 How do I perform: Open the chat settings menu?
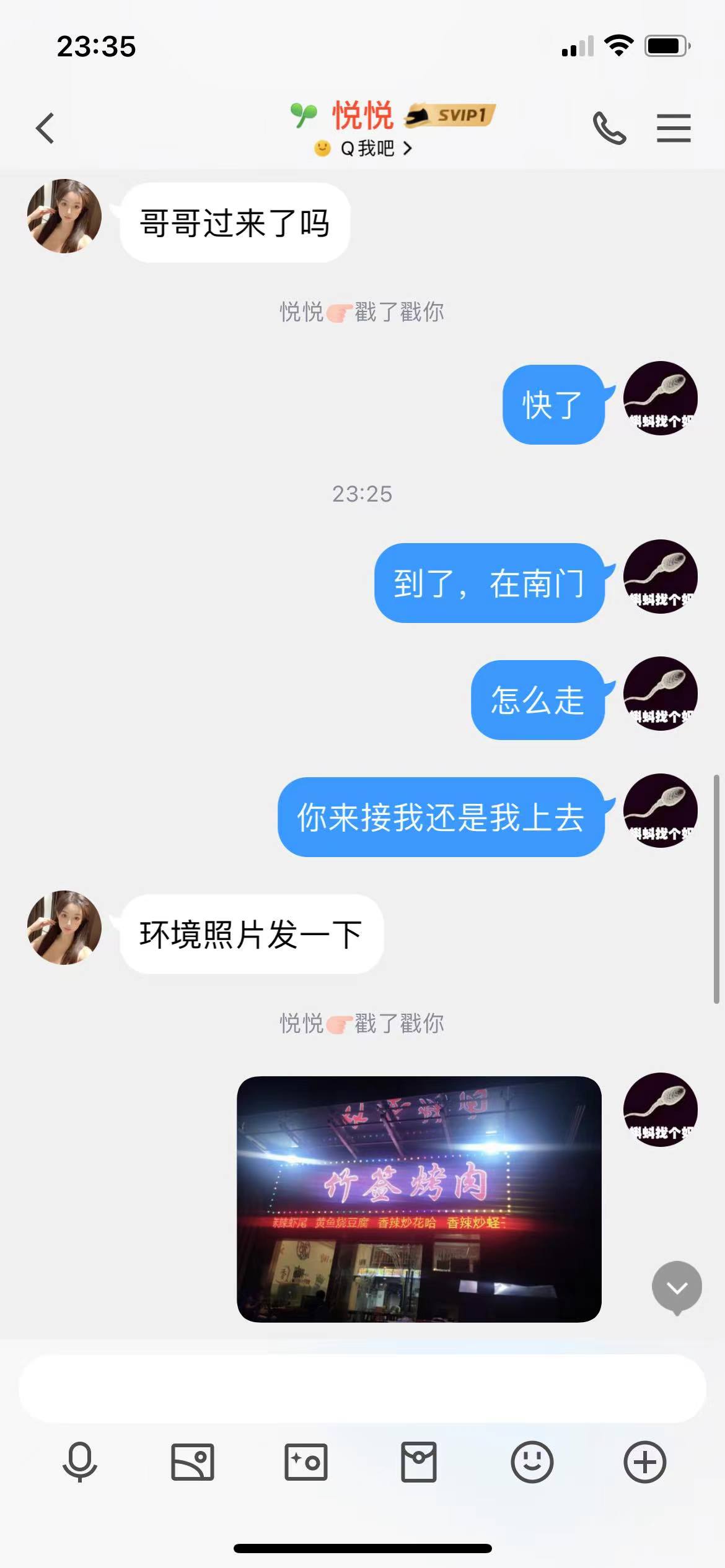click(x=674, y=128)
